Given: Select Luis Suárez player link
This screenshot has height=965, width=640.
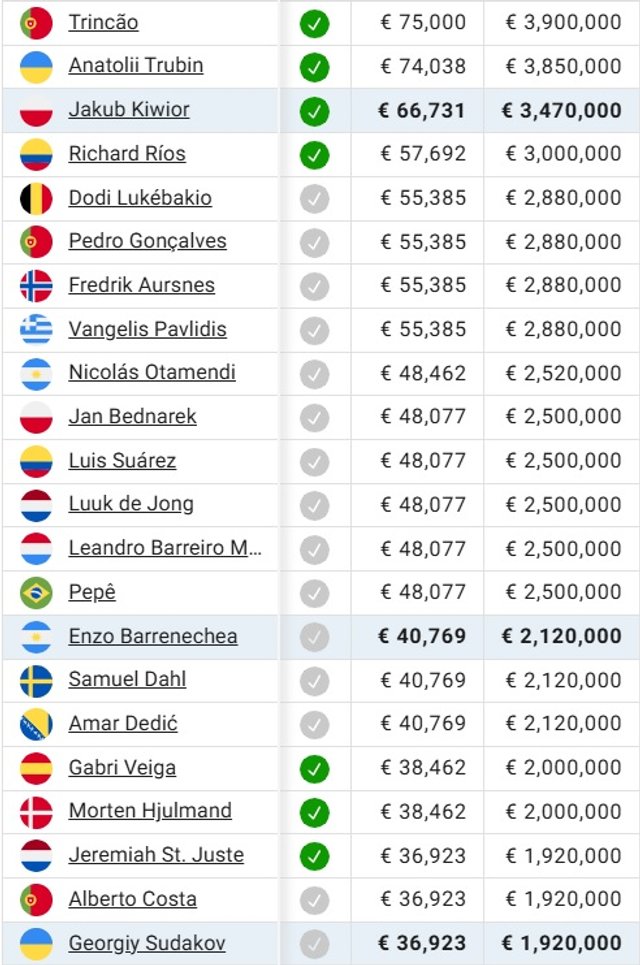Looking at the screenshot, I should pyautogui.click(x=122, y=461).
